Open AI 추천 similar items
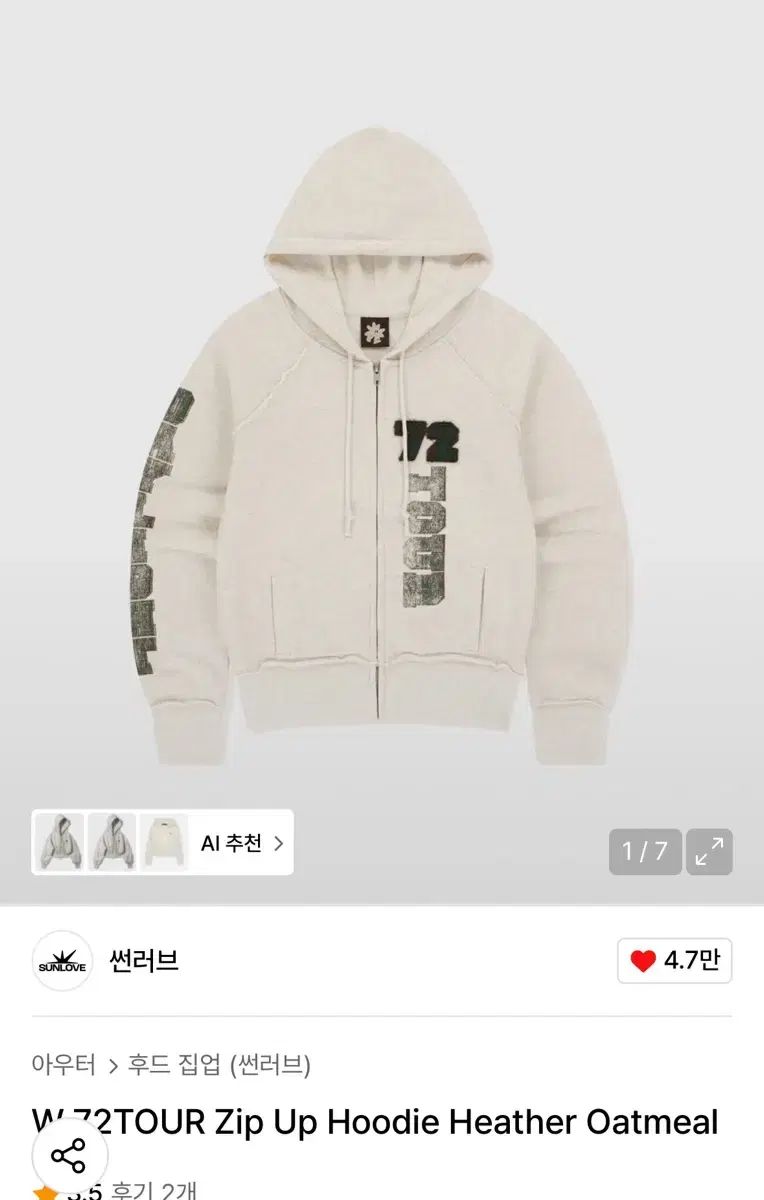The width and height of the screenshot is (764, 1200). click(x=241, y=843)
